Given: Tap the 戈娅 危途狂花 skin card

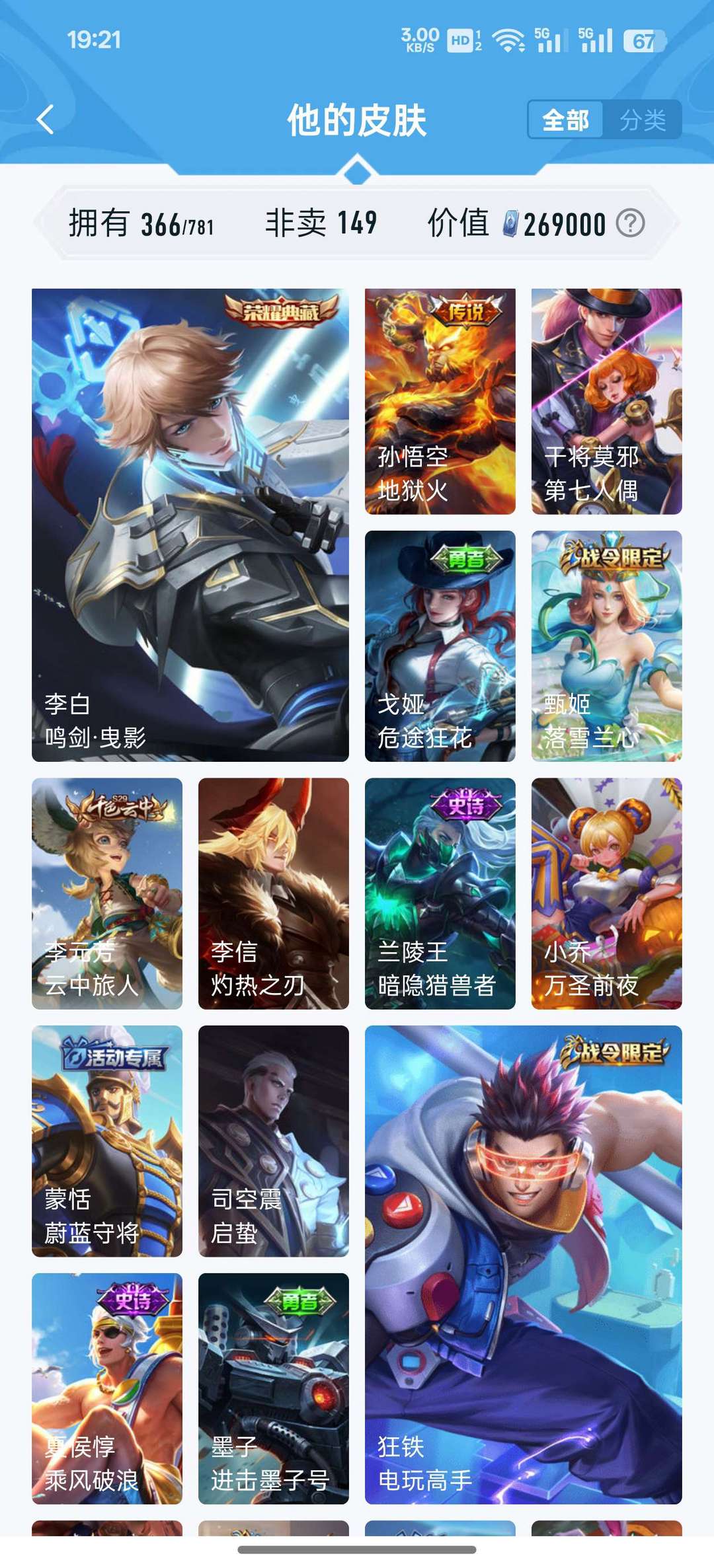Looking at the screenshot, I should (x=440, y=646).
